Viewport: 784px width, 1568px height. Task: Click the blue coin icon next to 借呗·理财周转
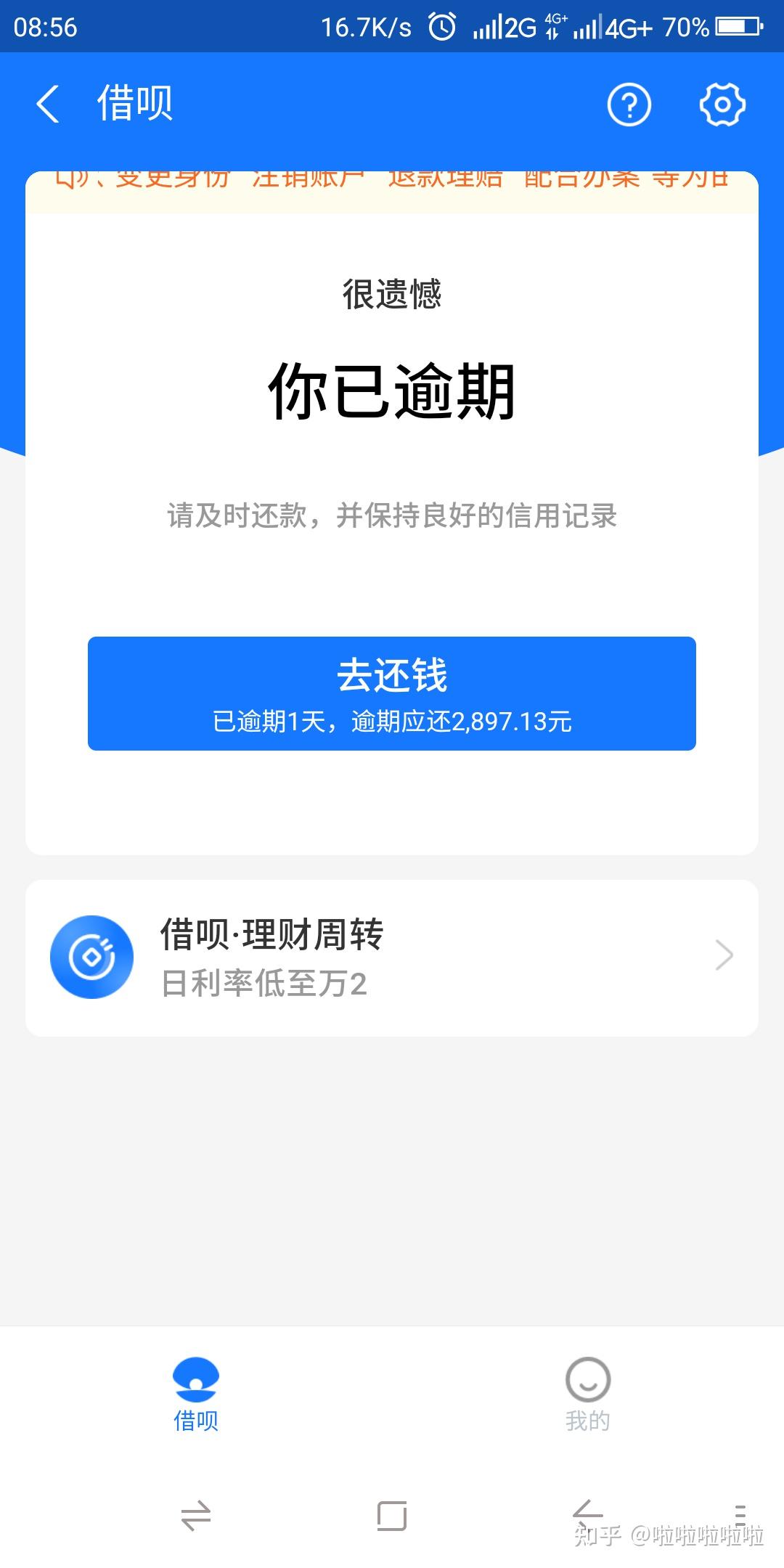click(91, 957)
